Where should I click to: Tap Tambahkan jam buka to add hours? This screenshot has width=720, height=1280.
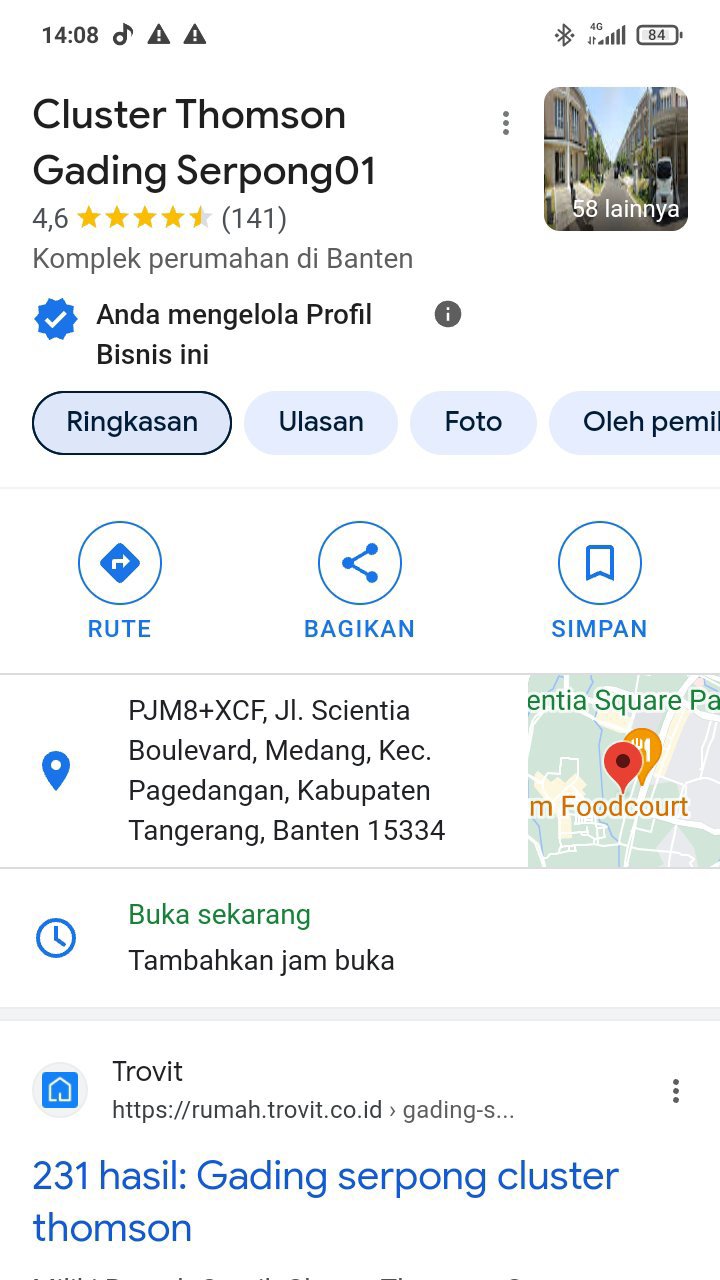(261, 961)
